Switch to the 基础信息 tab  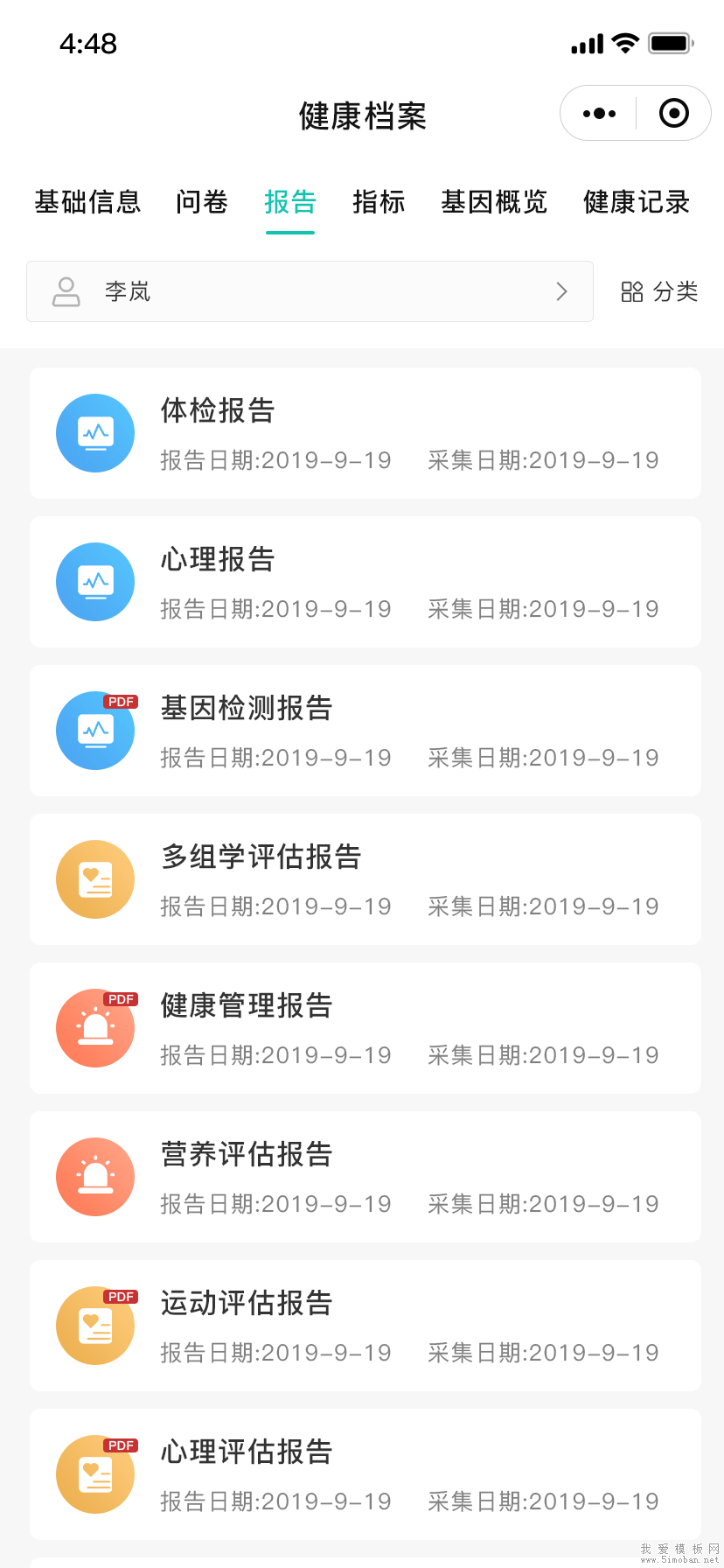pyautogui.click(x=87, y=202)
